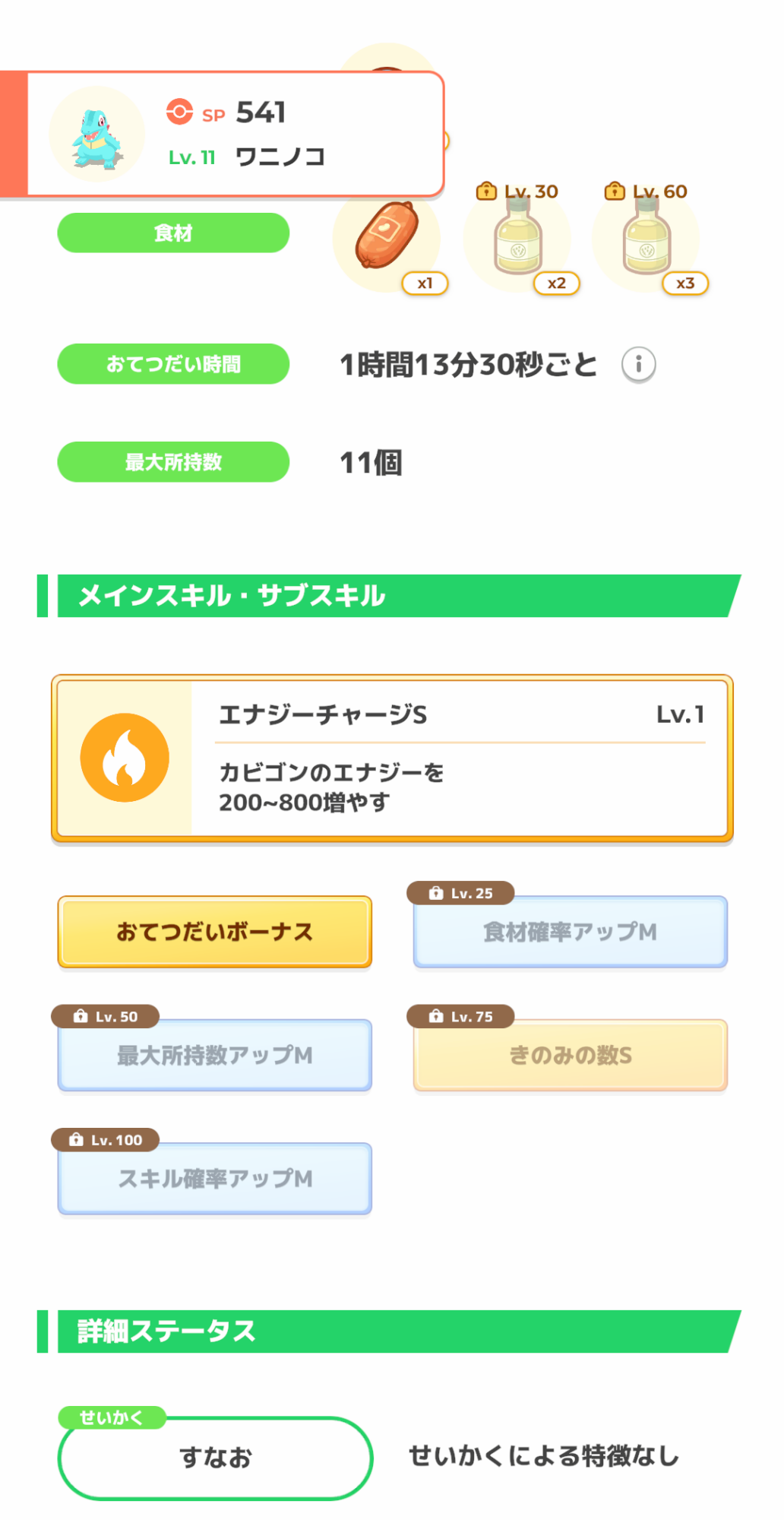Tap the すなお nature box
Viewport: 784px width, 1520px height.
(215, 1457)
